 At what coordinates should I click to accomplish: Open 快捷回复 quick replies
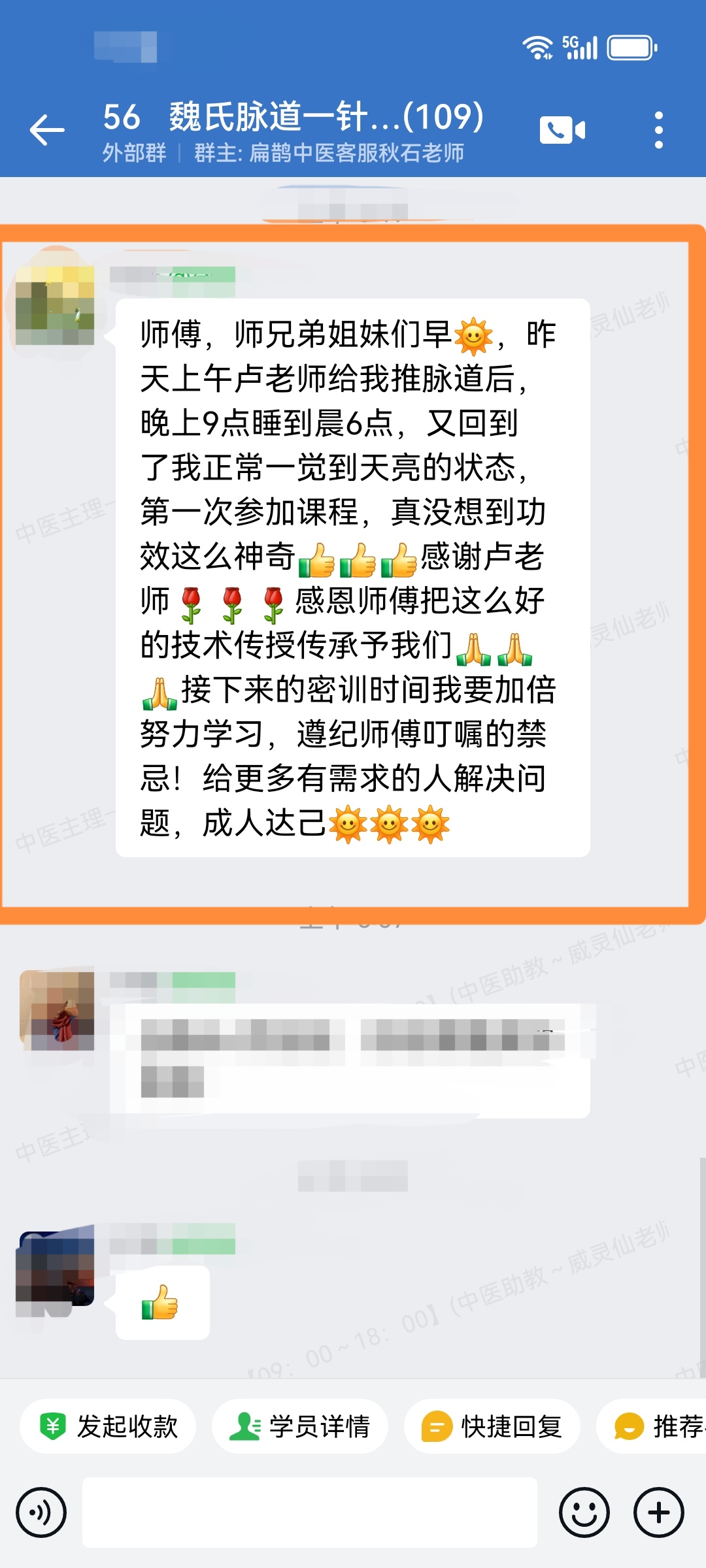pos(492,1426)
